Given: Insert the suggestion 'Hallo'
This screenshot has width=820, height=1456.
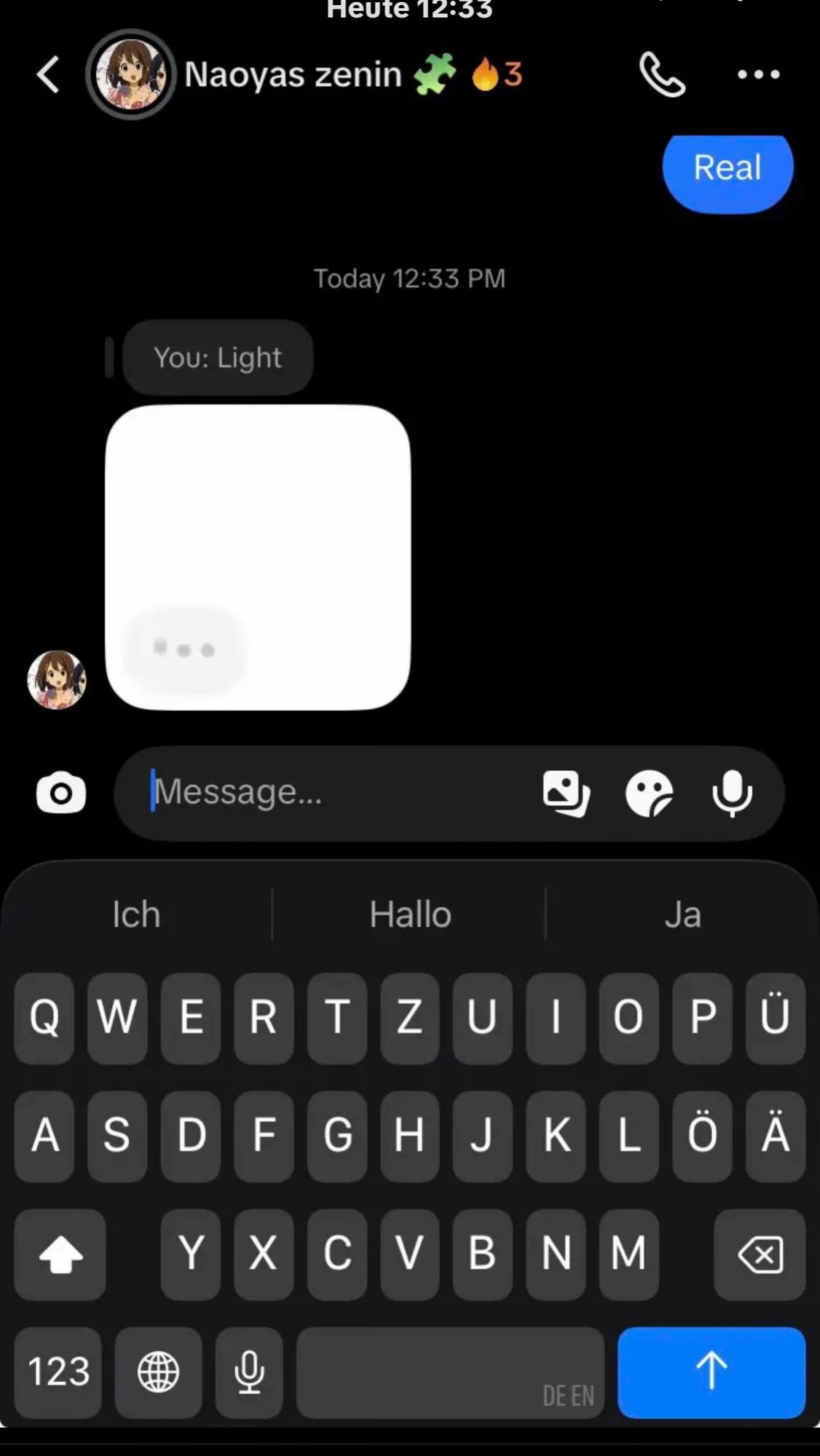Looking at the screenshot, I should pos(410,914).
